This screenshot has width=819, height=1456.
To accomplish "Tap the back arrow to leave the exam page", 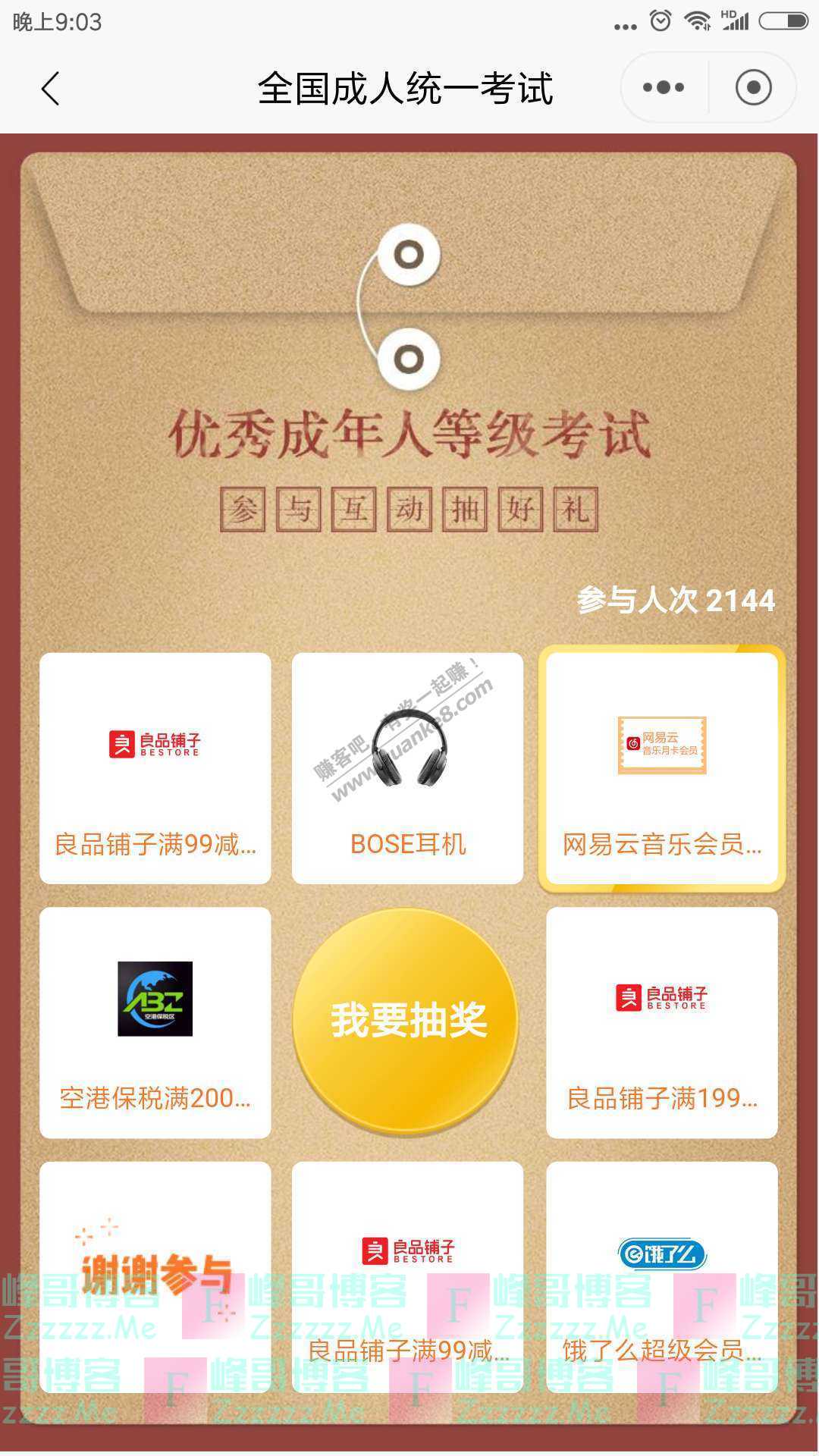I will point(50,88).
